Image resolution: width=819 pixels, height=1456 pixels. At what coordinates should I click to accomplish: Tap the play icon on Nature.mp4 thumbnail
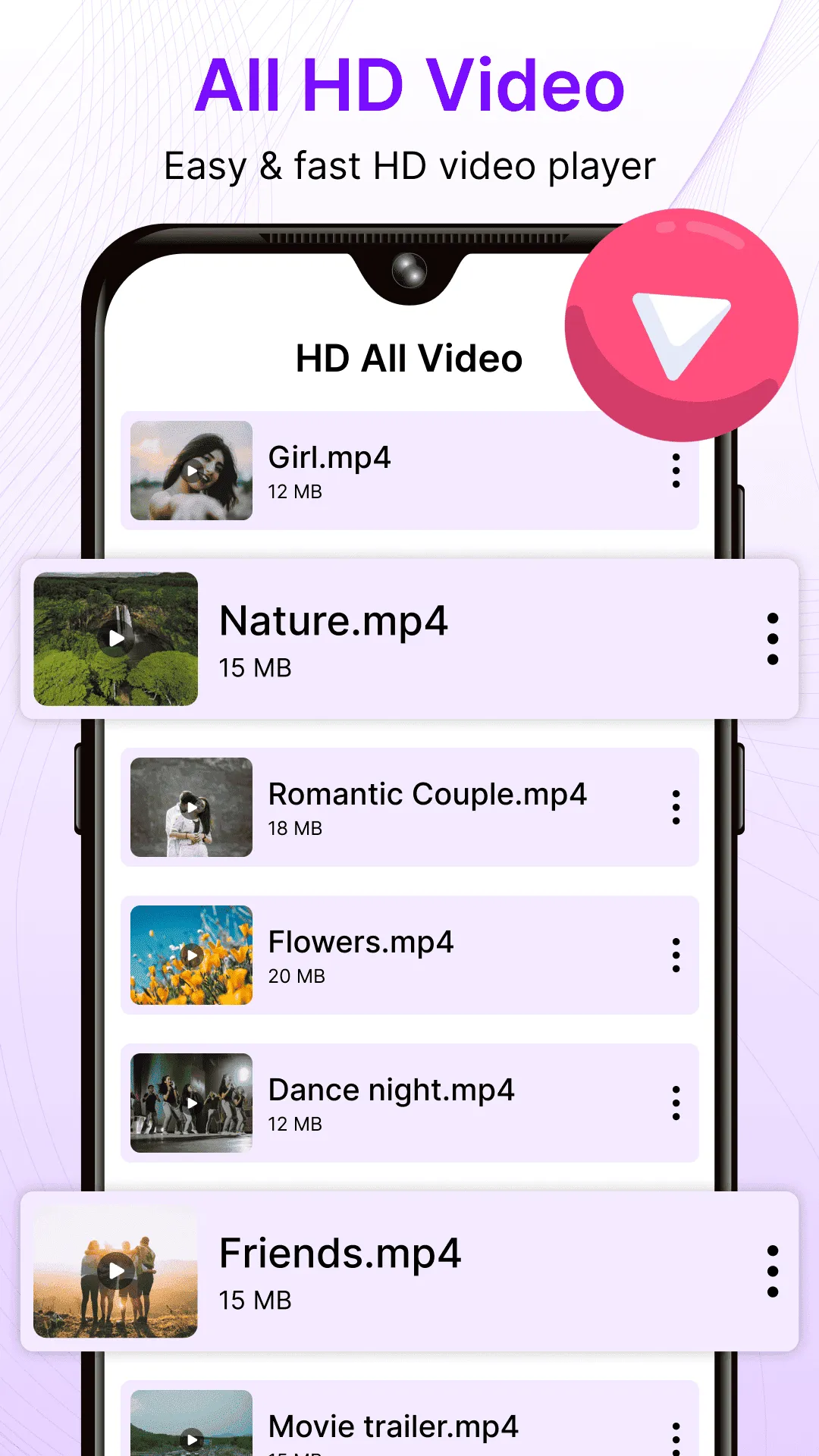coord(115,639)
